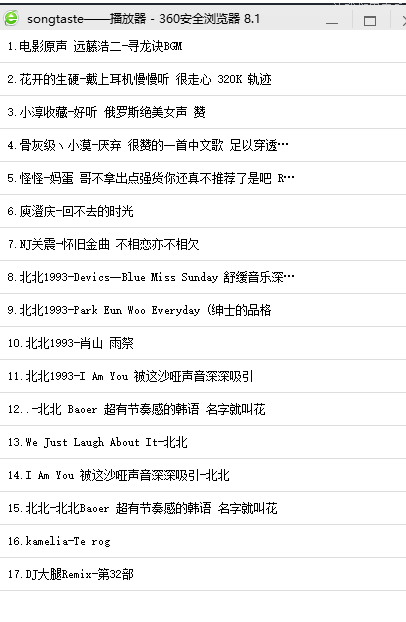This screenshot has height=622, width=406.
Task: Maximize the songtaste player window
Action: point(370,20)
